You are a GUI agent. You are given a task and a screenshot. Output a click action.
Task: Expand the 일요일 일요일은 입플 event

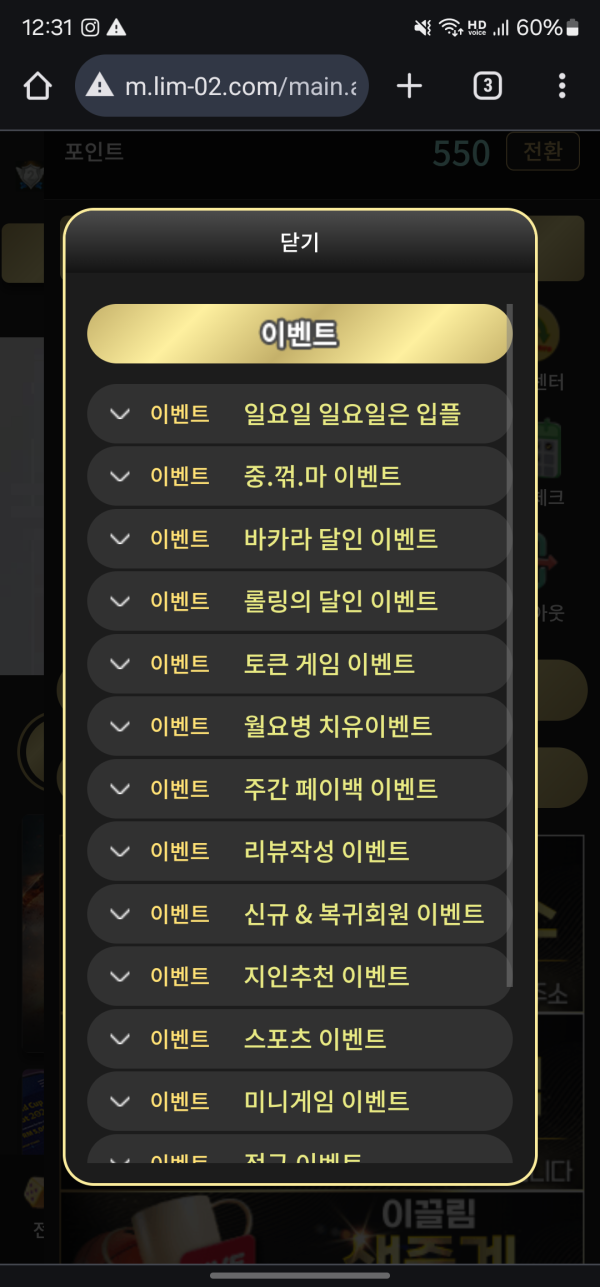click(300, 413)
